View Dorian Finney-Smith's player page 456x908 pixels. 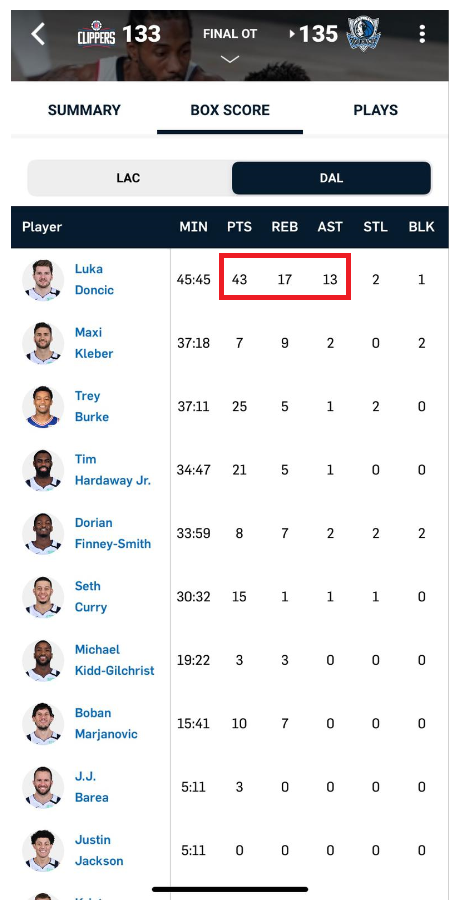pos(112,533)
